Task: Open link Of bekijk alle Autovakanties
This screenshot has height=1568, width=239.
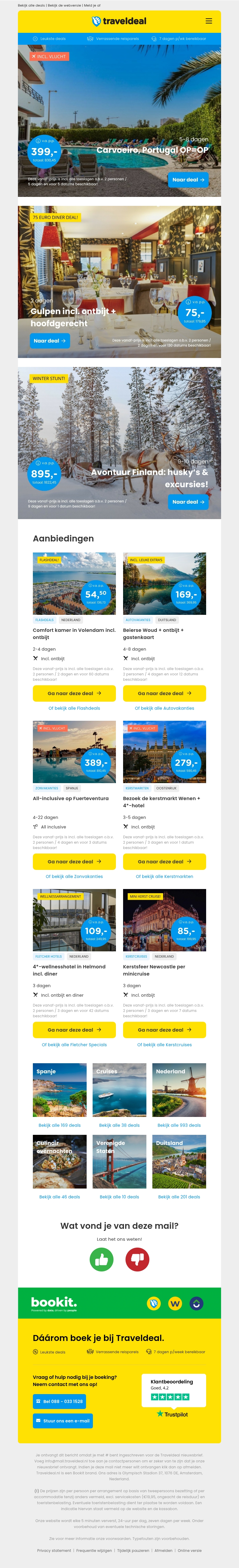Action: [165, 709]
